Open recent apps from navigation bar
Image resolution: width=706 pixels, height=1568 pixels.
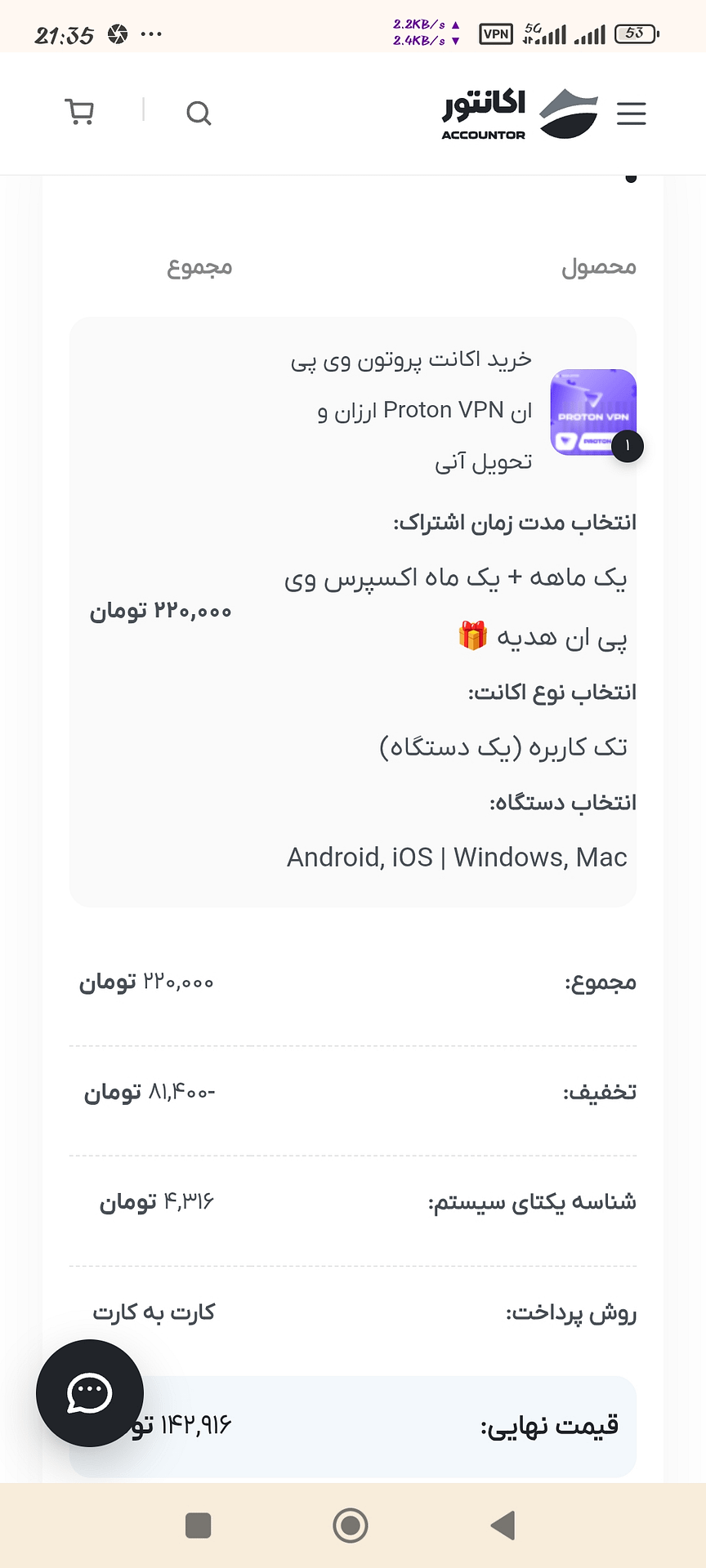pos(199,1526)
